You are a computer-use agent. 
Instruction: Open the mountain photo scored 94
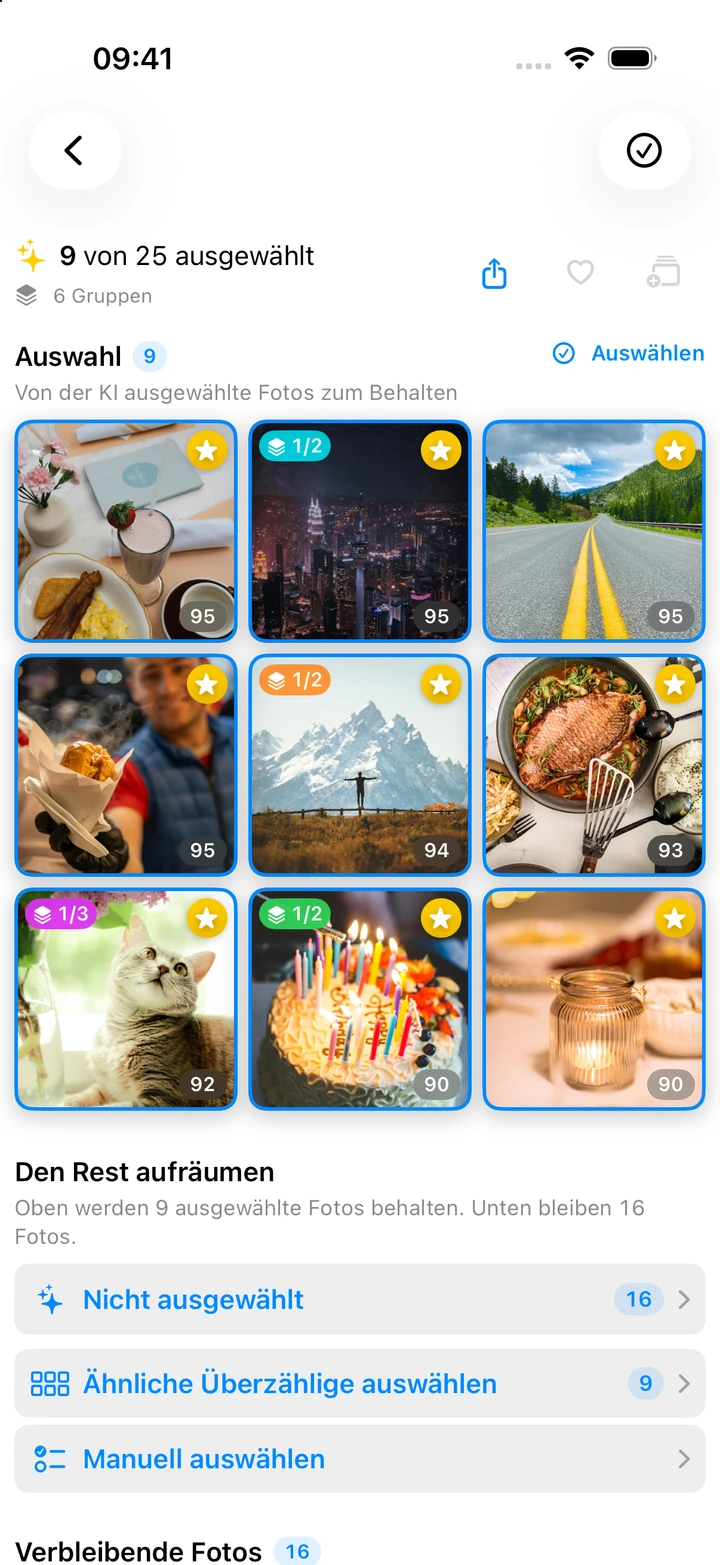tap(360, 765)
